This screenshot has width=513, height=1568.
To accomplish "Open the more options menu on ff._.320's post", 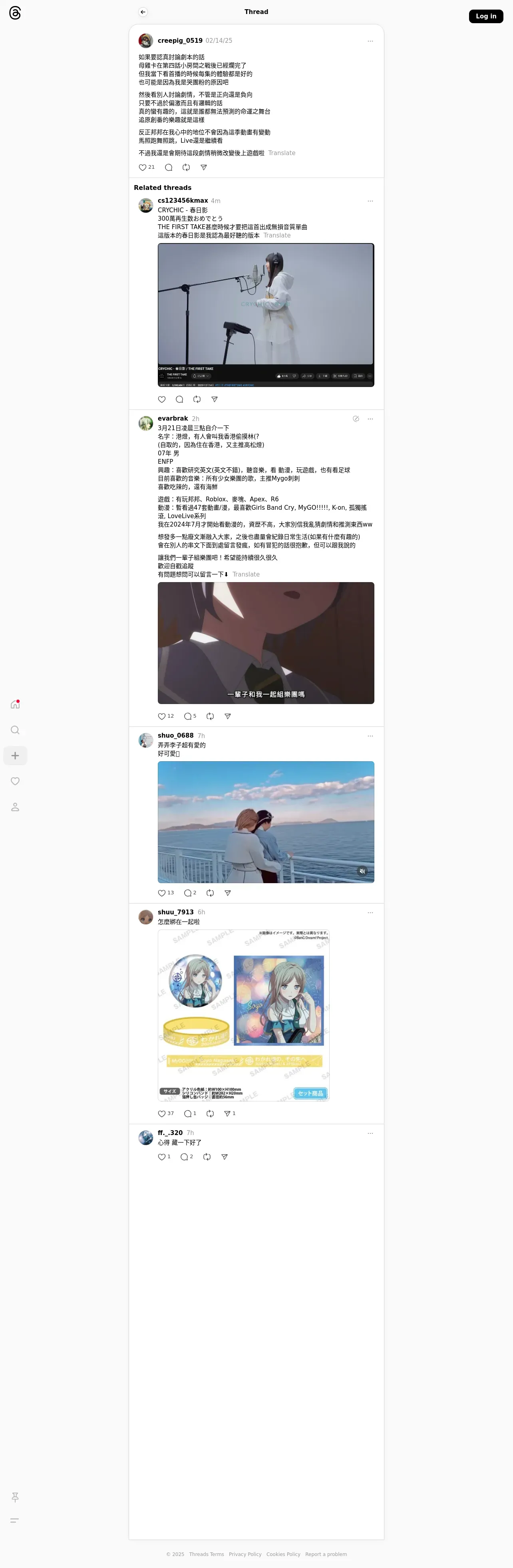I will pyautogui.click(x=370, y=1133).
